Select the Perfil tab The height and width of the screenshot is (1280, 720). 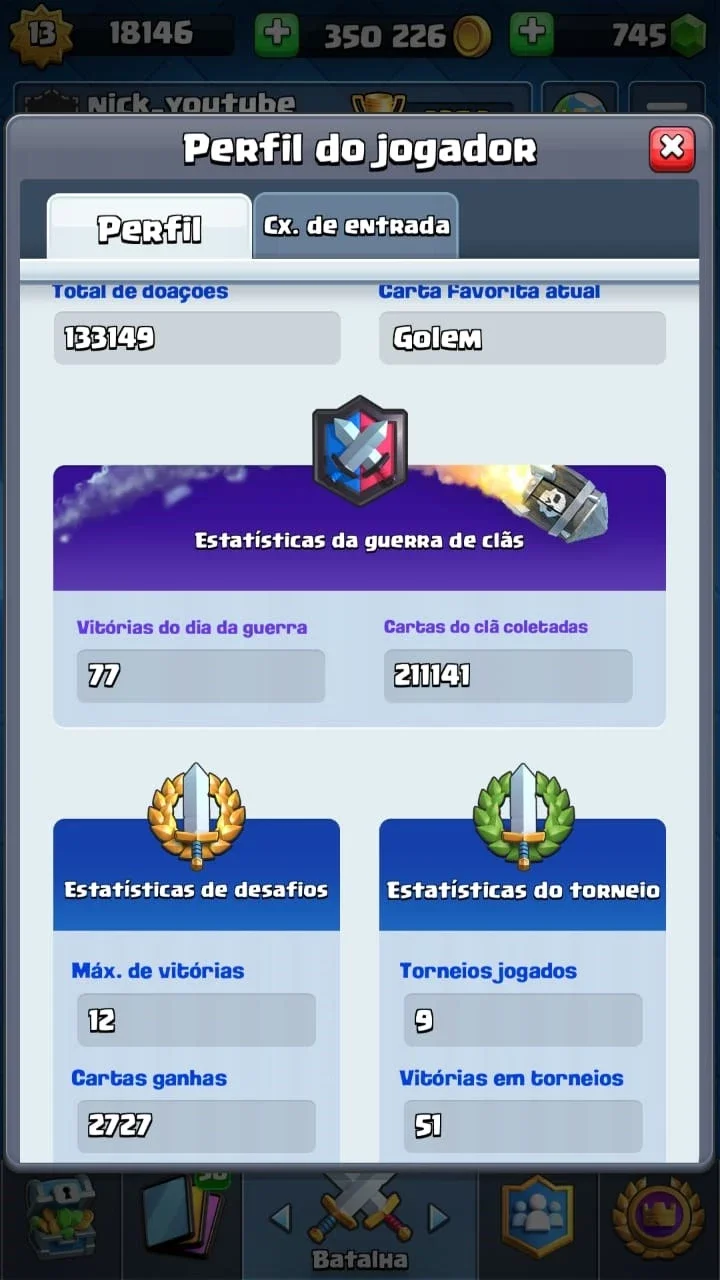[x=149, y=227]
